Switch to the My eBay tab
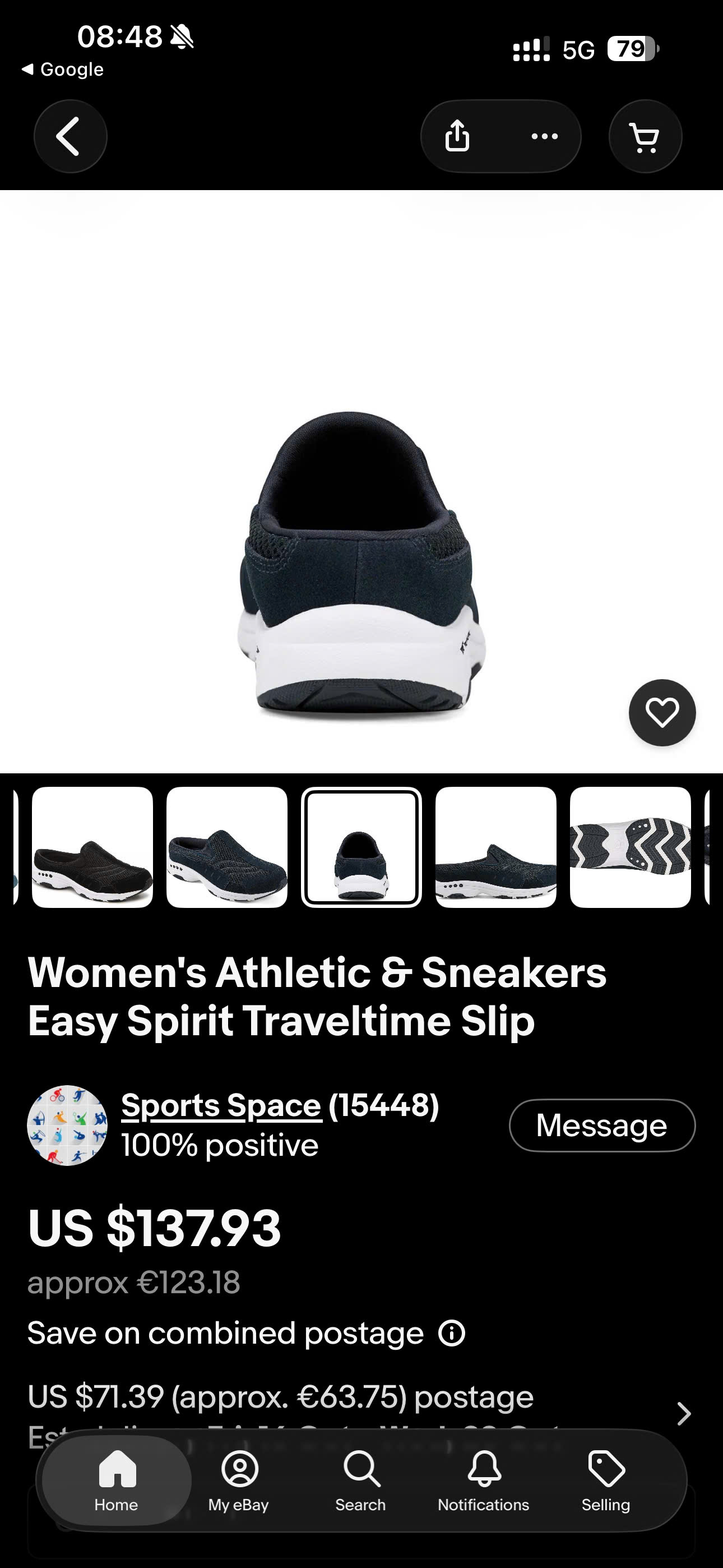723x1568 pixels. (x=239, y=1481)
